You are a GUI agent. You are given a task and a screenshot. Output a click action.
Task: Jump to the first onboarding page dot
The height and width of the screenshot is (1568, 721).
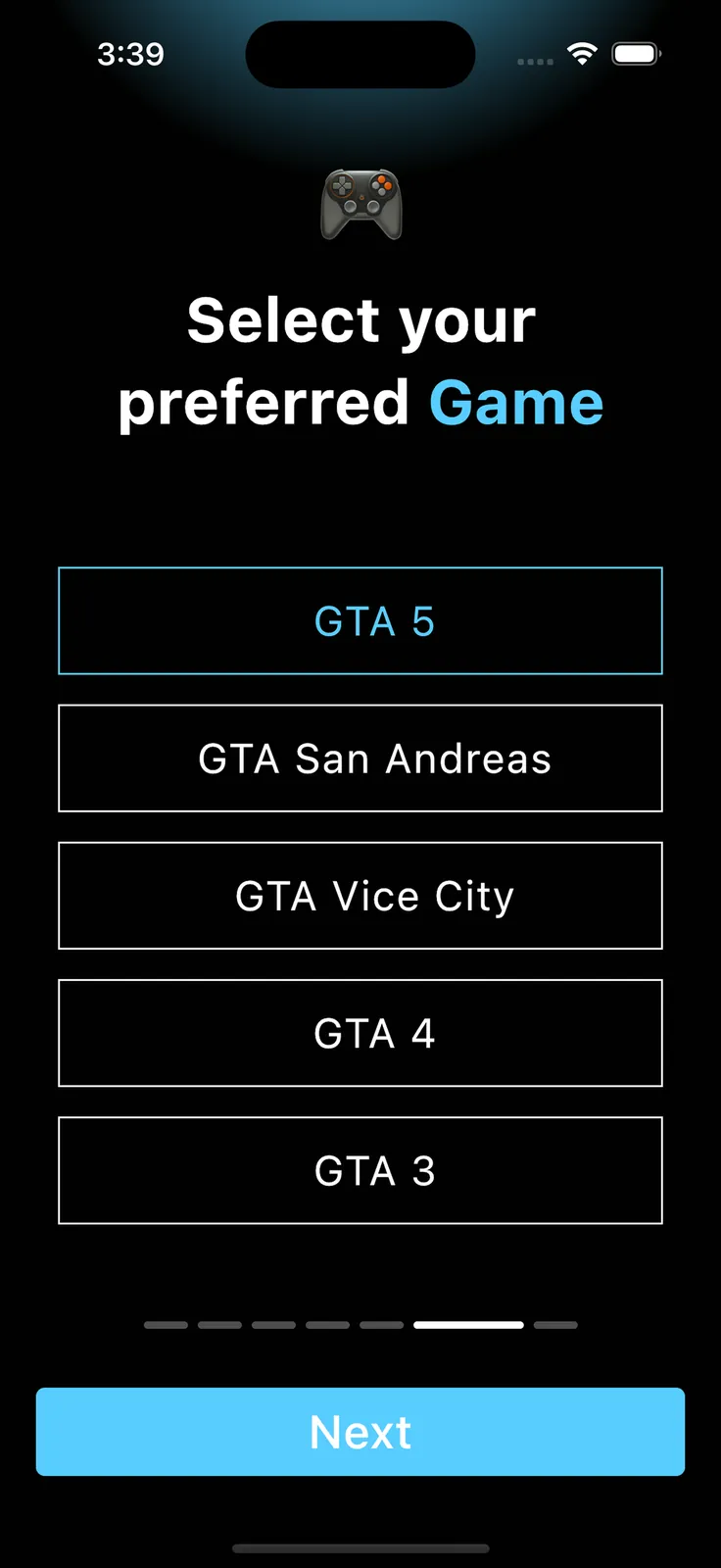(166, 1324)
